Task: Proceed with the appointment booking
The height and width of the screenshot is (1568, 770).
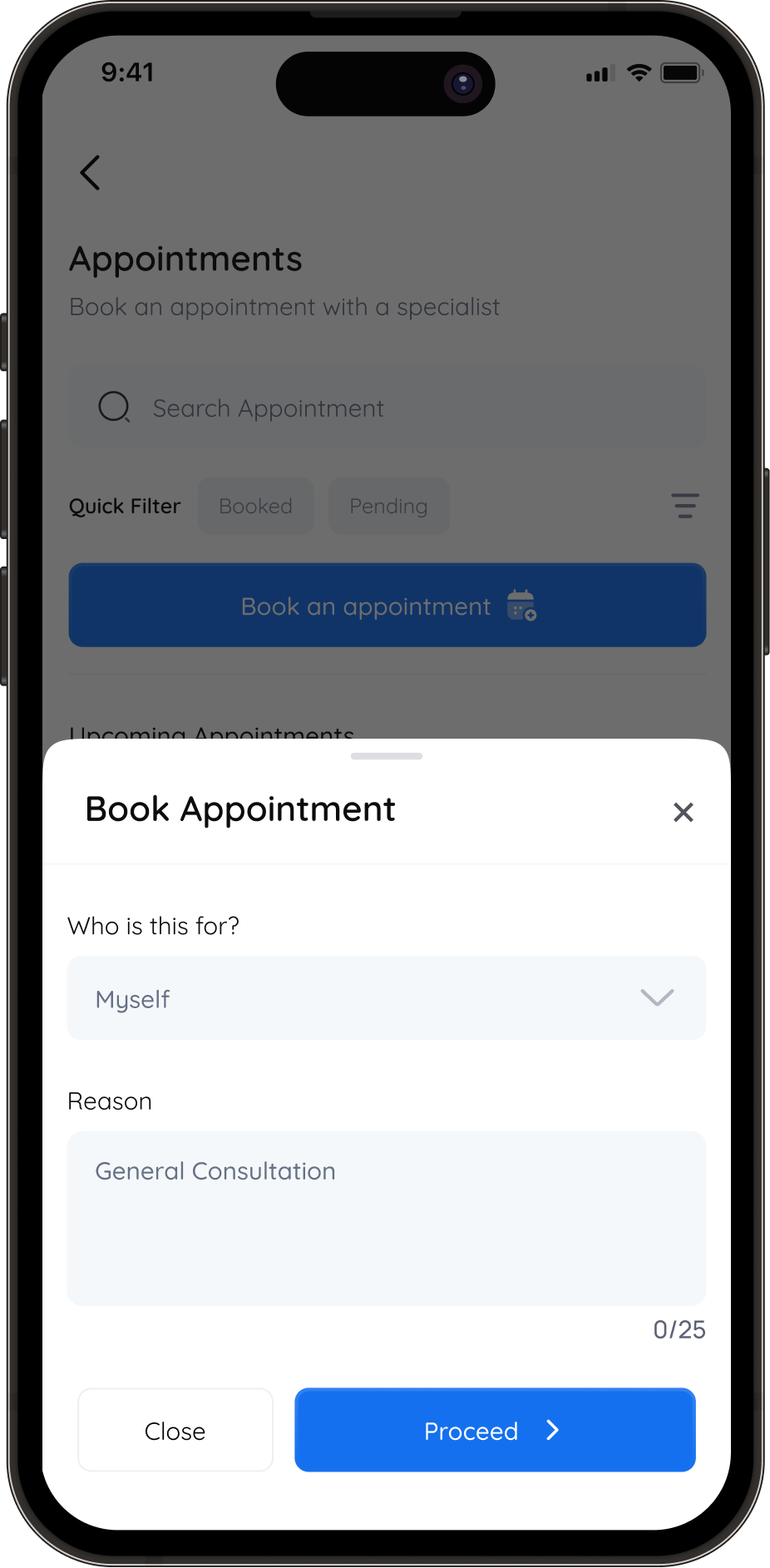Action: click(495, 1430)
